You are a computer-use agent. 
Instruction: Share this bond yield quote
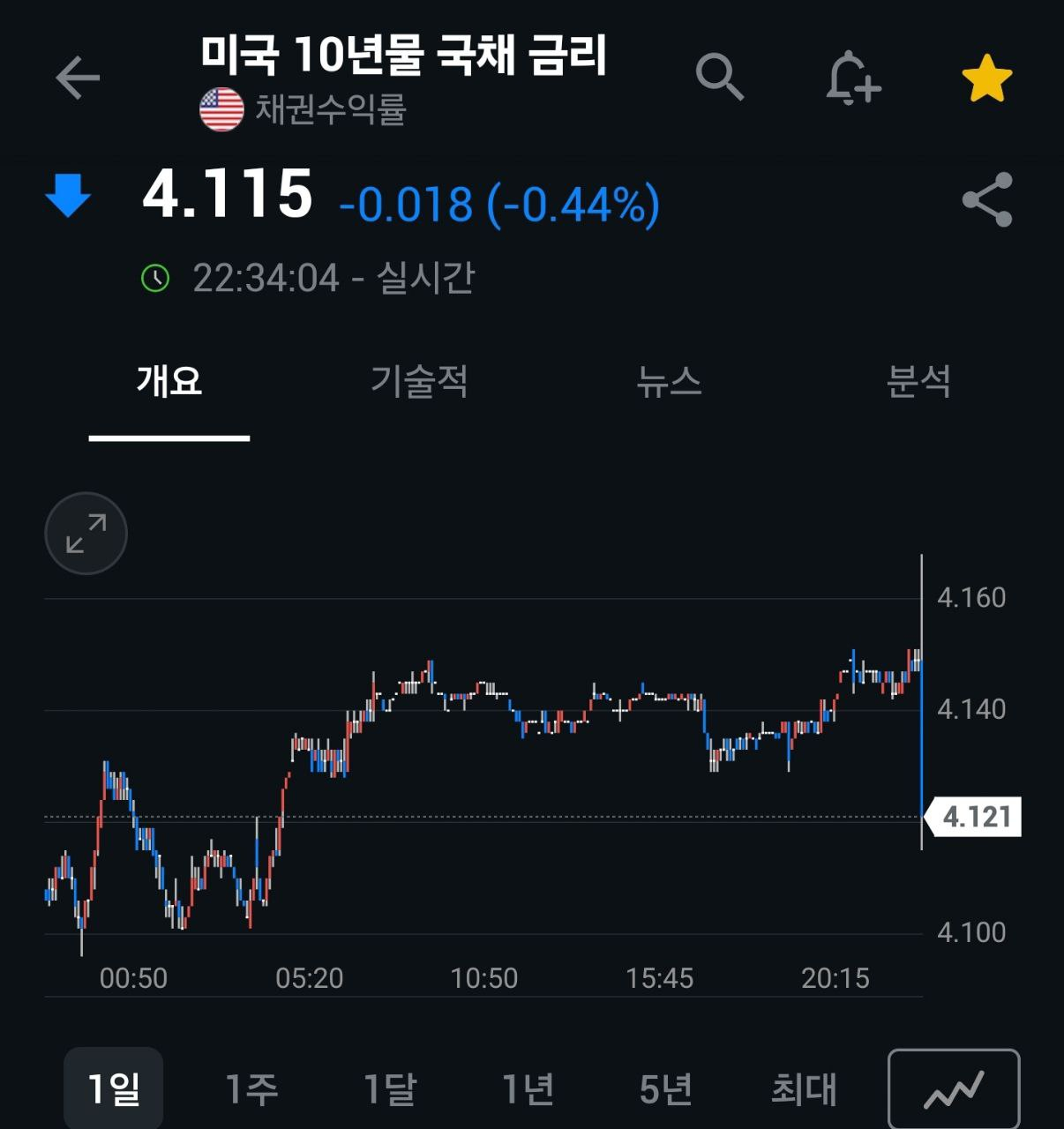coord(987,199)
